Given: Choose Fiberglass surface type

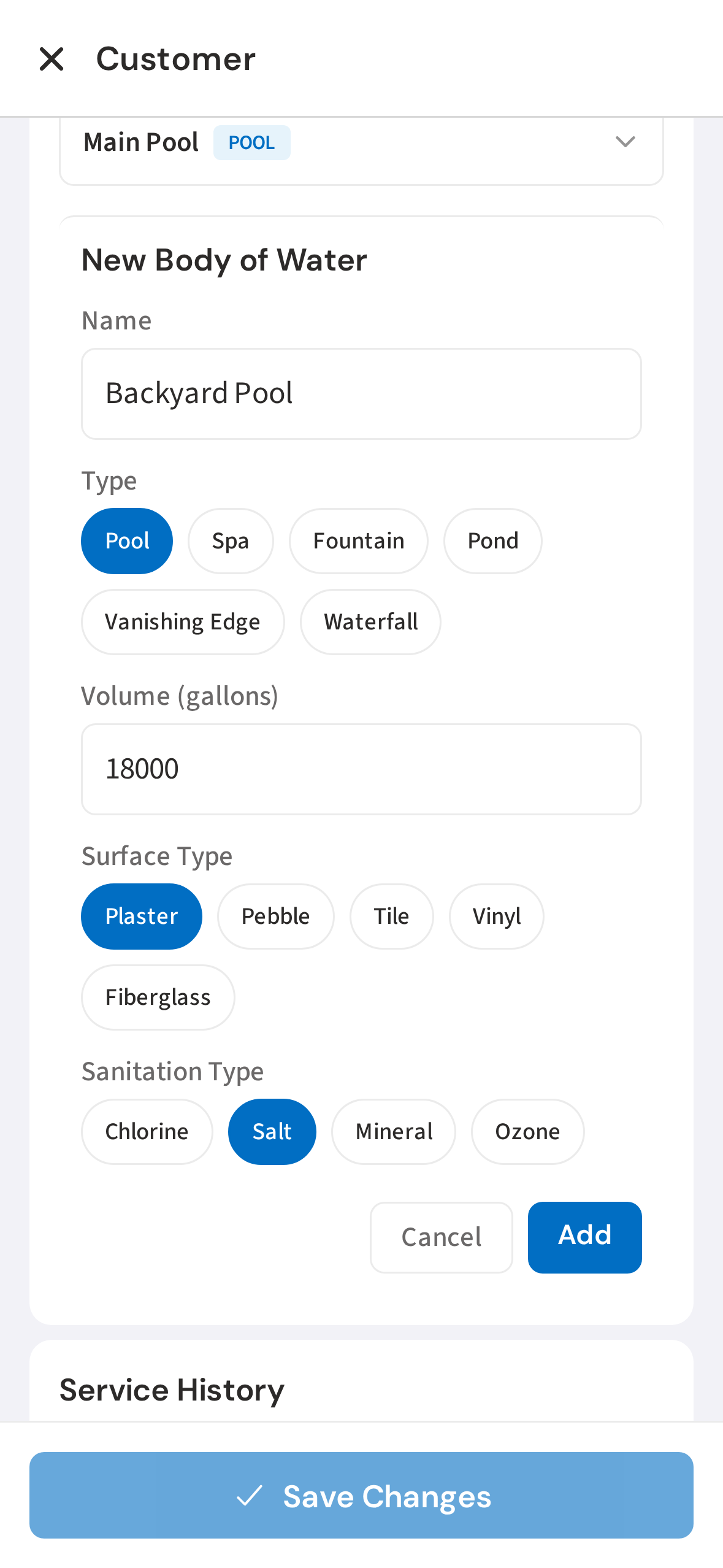Looking at the screenshot, I should pos(158,997).
